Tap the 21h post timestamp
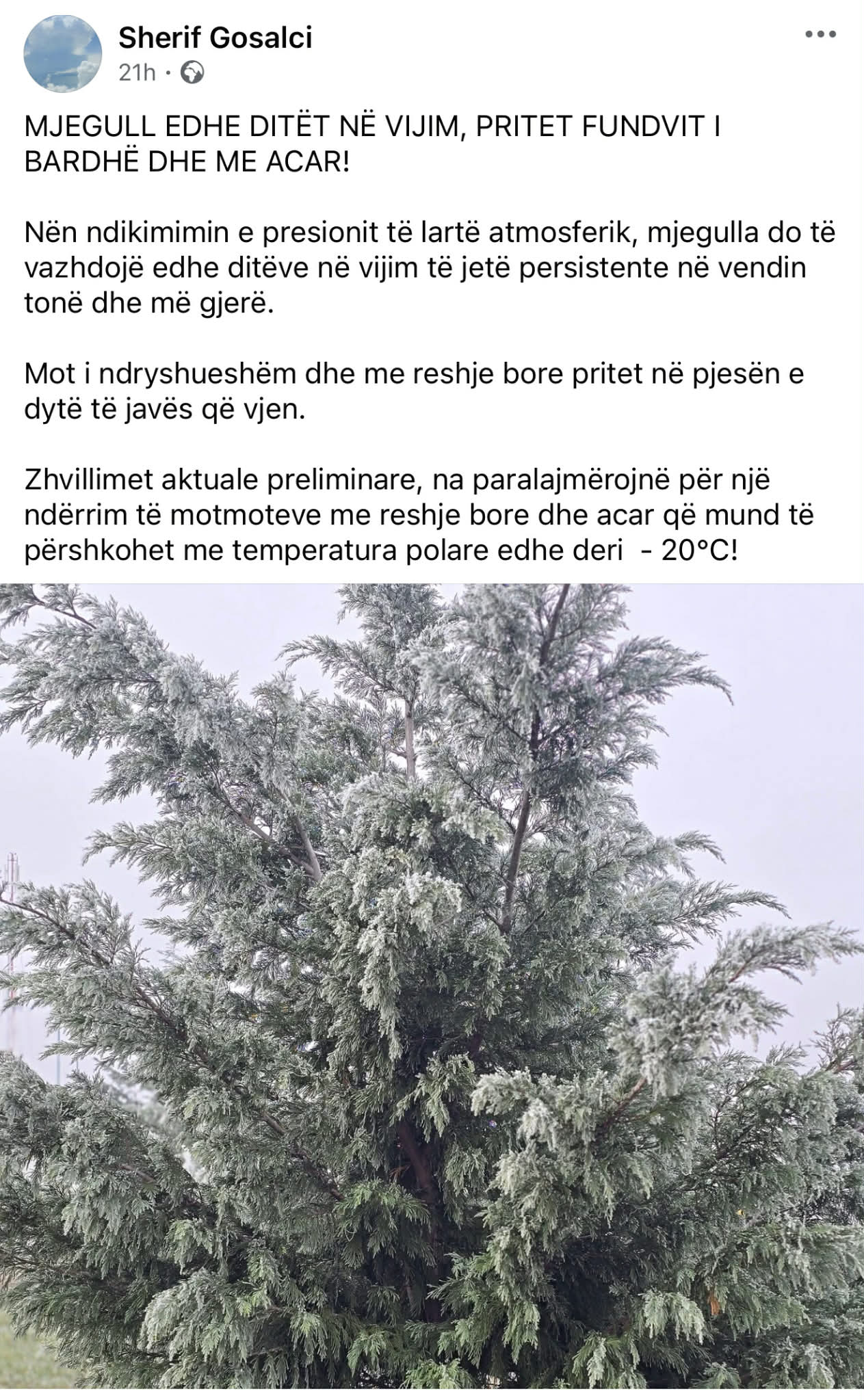Viewport: 864px width, 1400px height. (x=137, y=72)
